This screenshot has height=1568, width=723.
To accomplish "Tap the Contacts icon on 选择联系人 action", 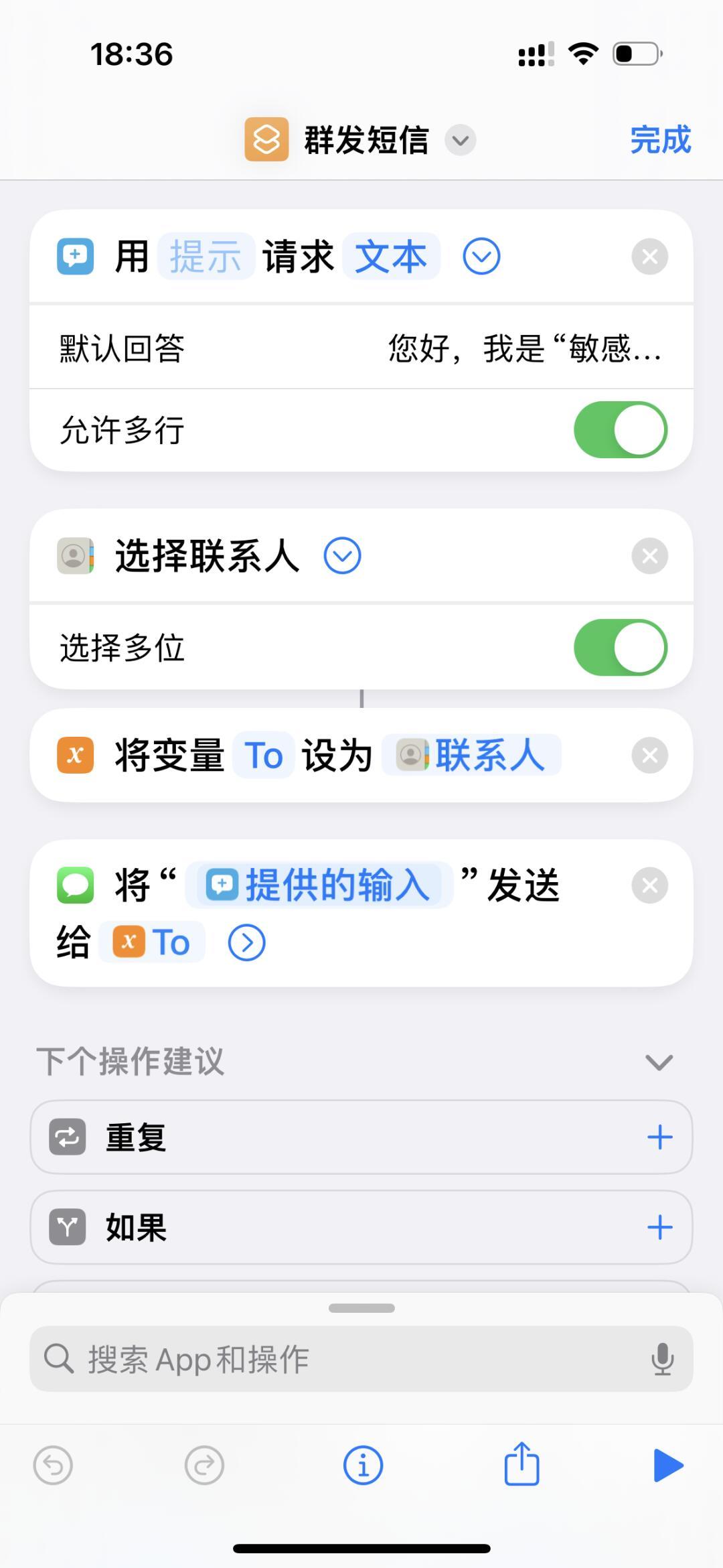I will click(x=75, y=555).
